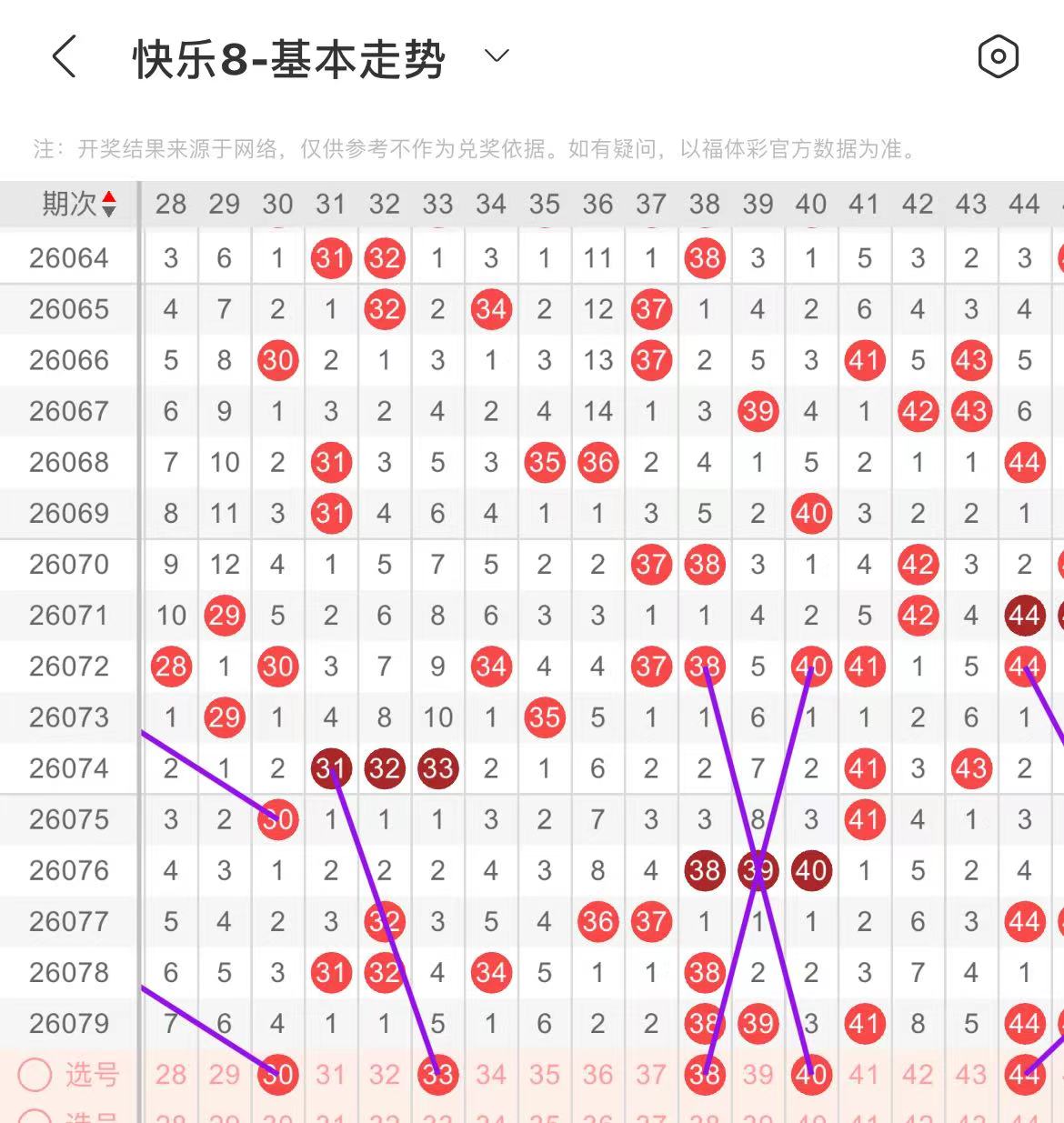
Task: Open the hexagon settings icon
Action: (998, 57)
